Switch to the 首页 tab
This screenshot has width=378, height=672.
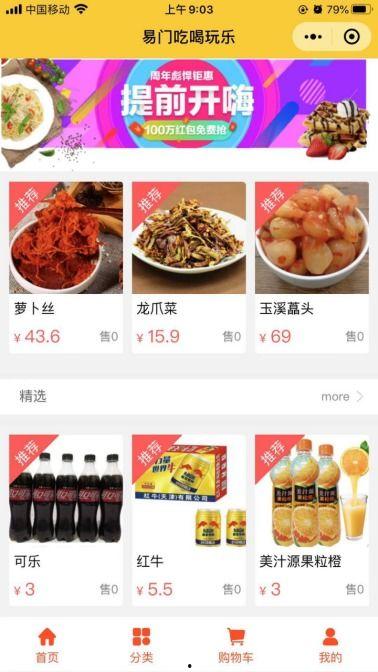click(47, 645)
